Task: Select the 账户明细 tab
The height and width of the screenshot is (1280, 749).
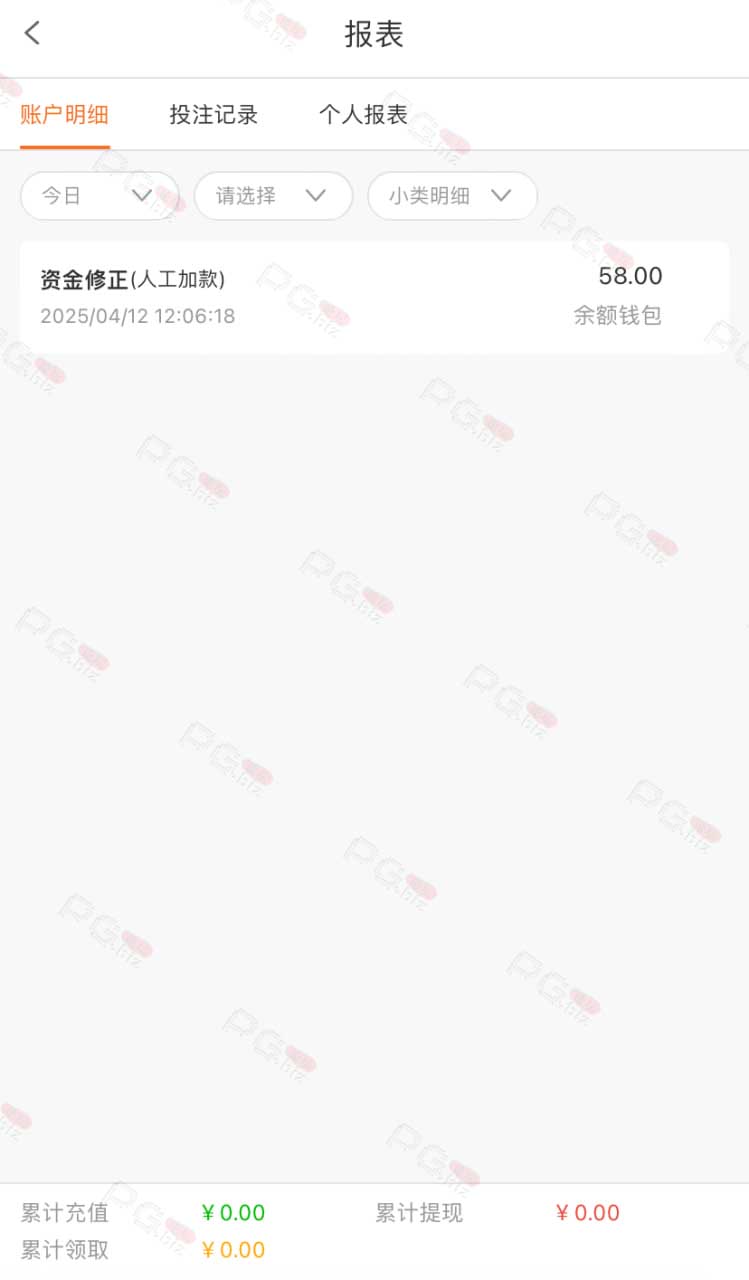Action: [65, 114]
